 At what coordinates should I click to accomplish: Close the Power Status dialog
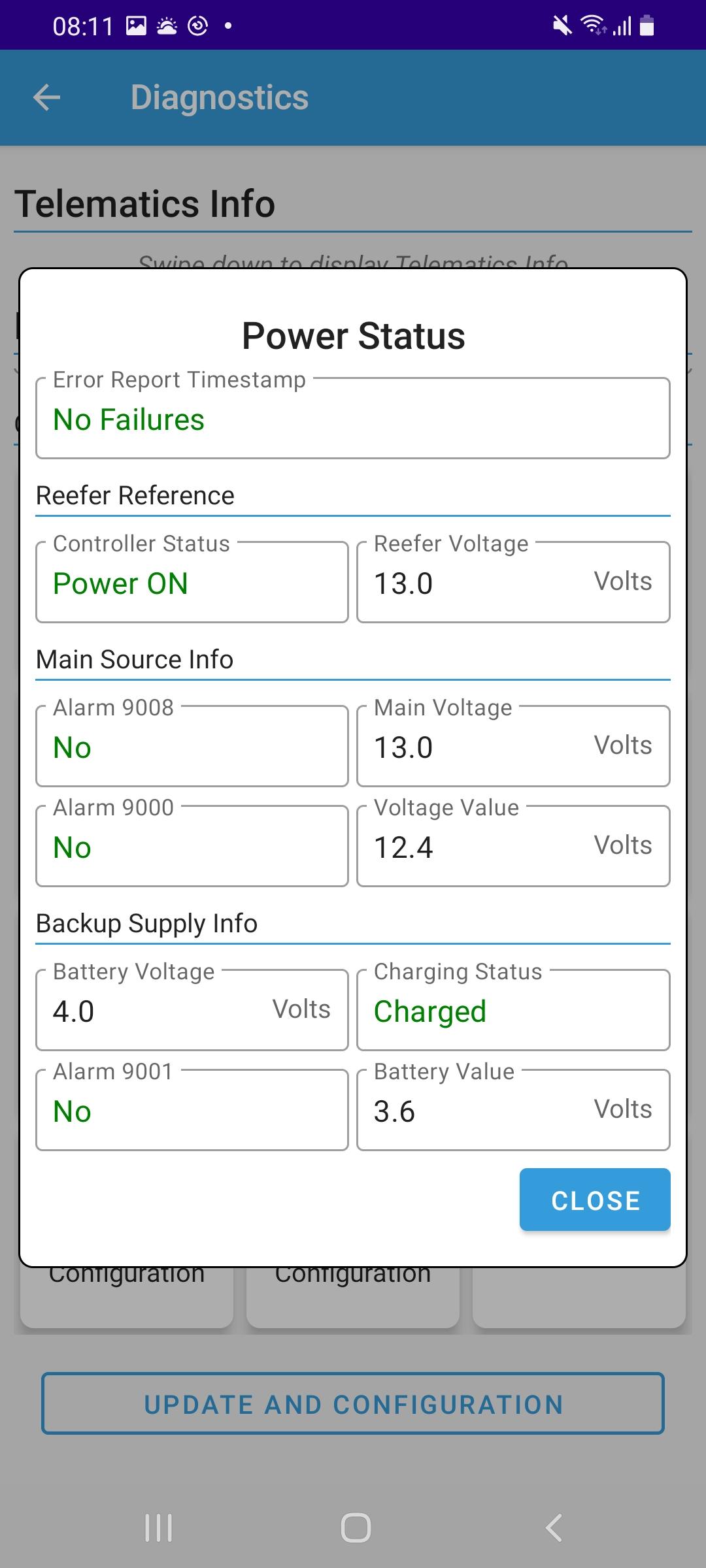595,1200
